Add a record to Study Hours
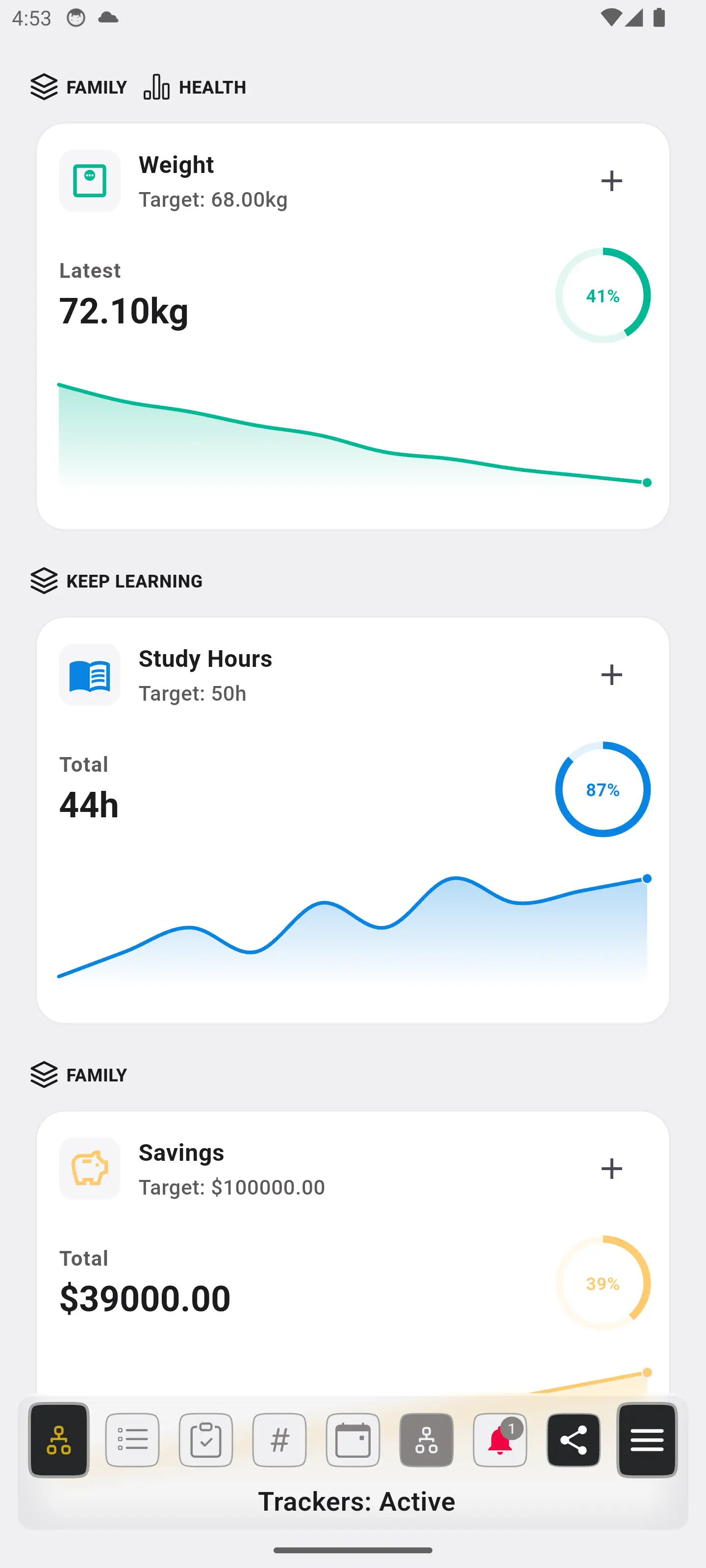Image resolution: width=706 pixels, height=1568 pixels. [x=611, y=674]
